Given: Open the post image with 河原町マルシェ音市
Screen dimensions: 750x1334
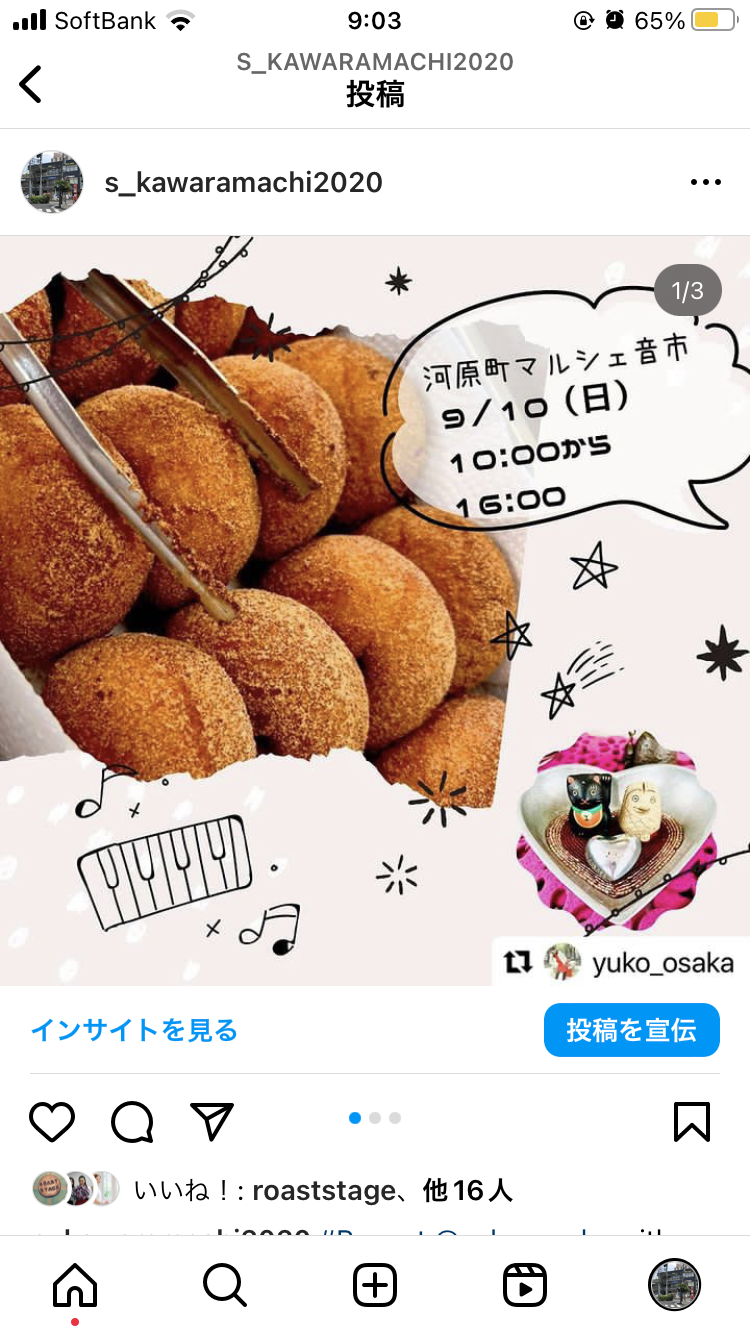Looking at the screenshot, I should pos(375,610).
